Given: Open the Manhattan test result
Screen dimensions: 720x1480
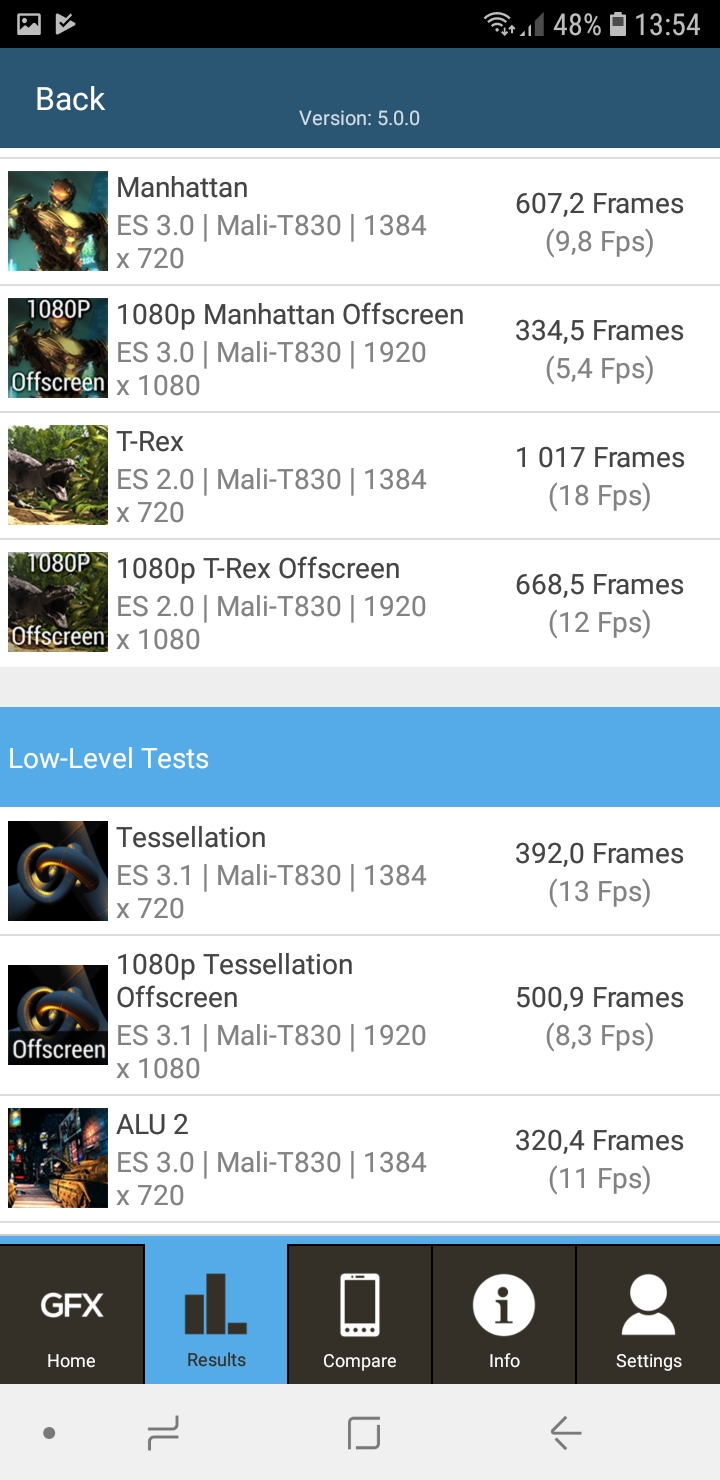Looking at the screenshot, I should [x=360, y=222].
